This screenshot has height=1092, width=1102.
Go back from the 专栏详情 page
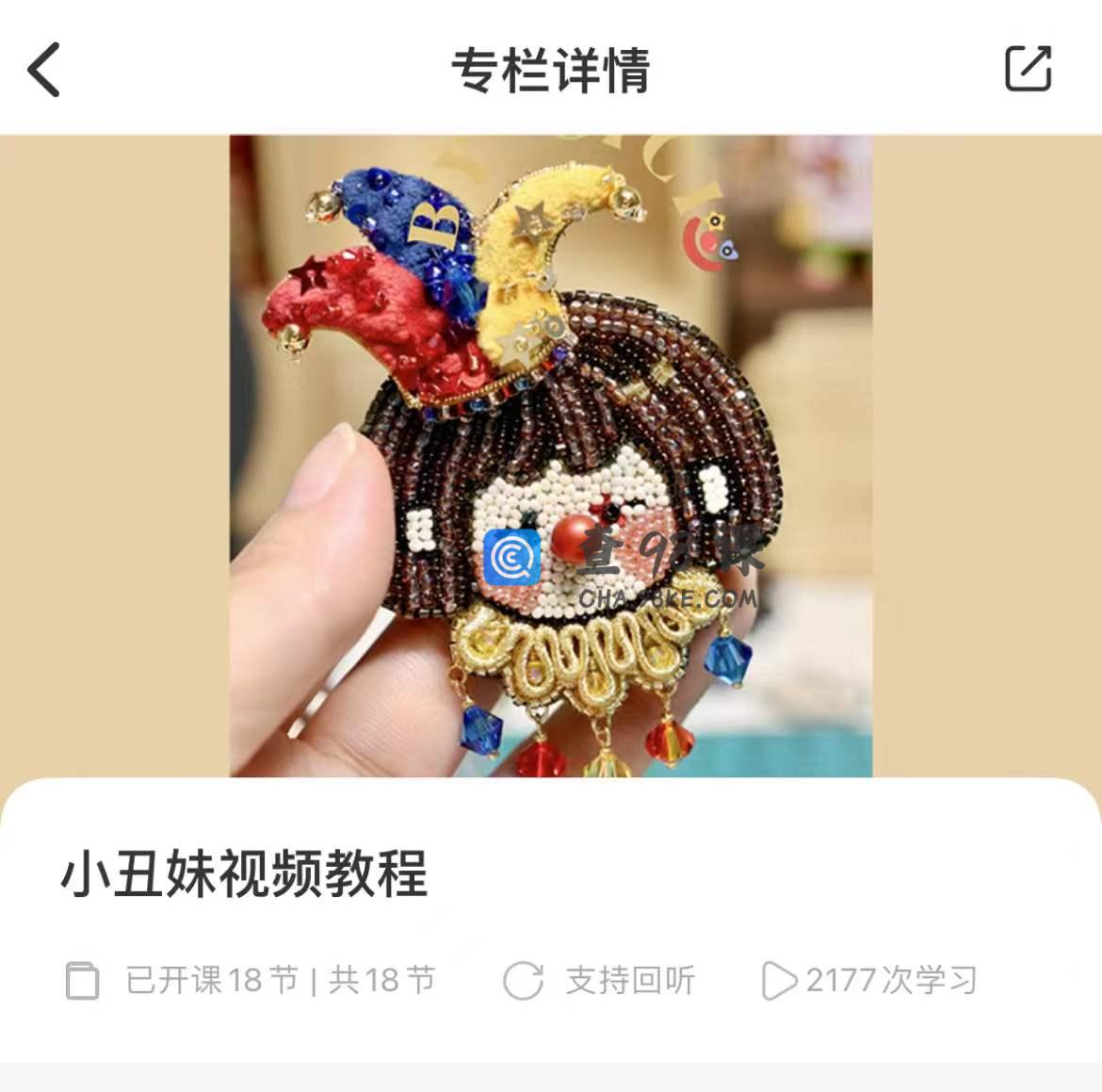[44, 70]
